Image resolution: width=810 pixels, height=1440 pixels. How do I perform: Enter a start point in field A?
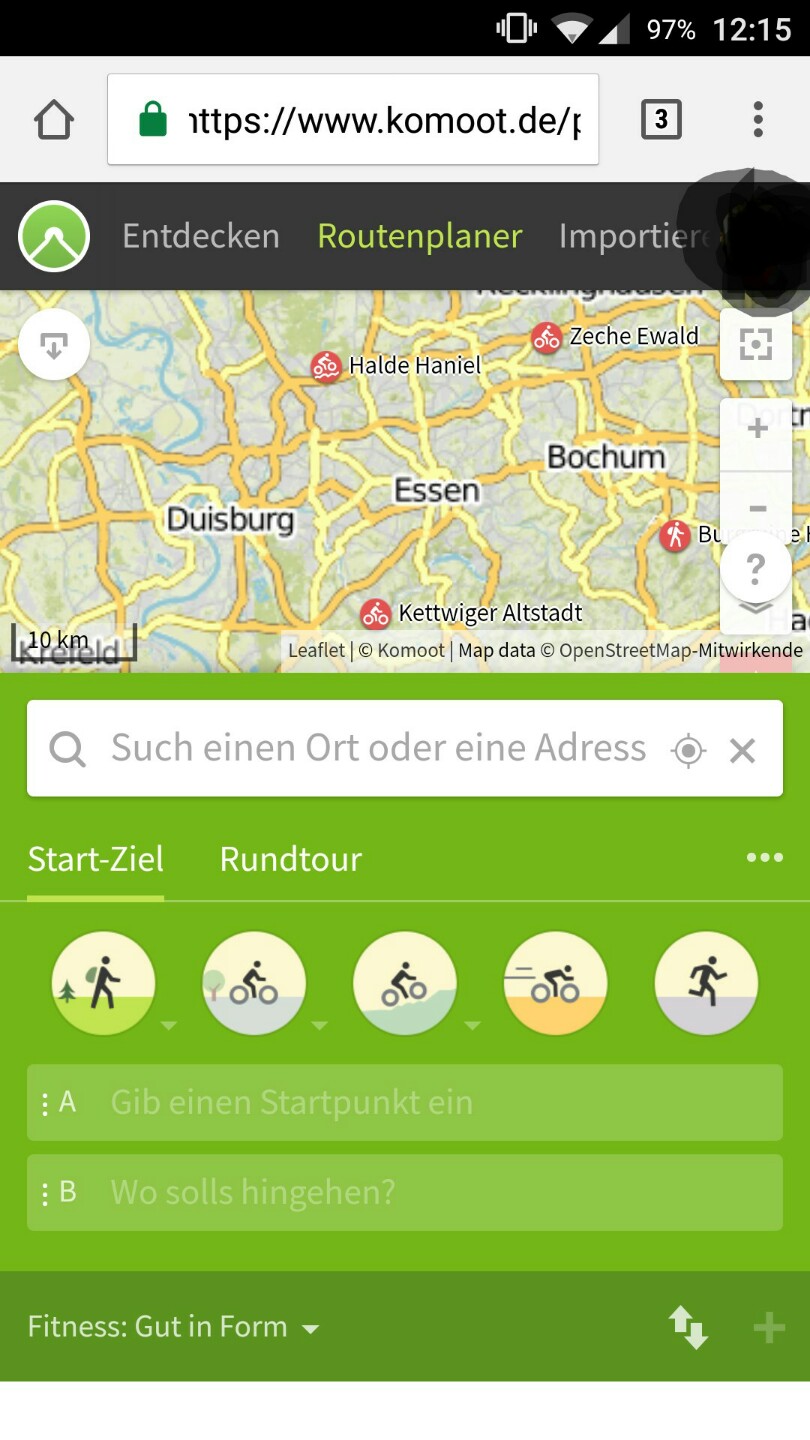[405, 1102]
